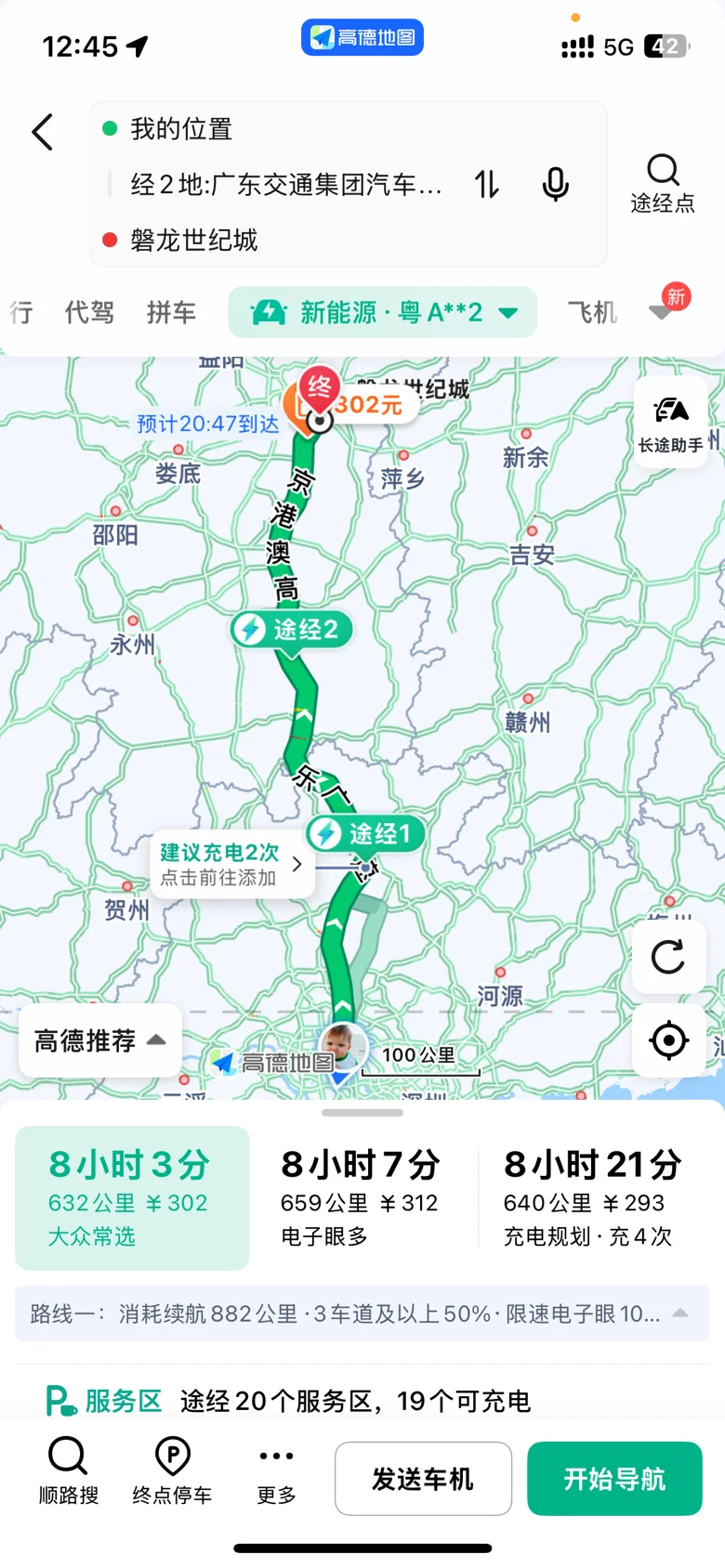Switch to the 代驾 tab

coord(89,312)
